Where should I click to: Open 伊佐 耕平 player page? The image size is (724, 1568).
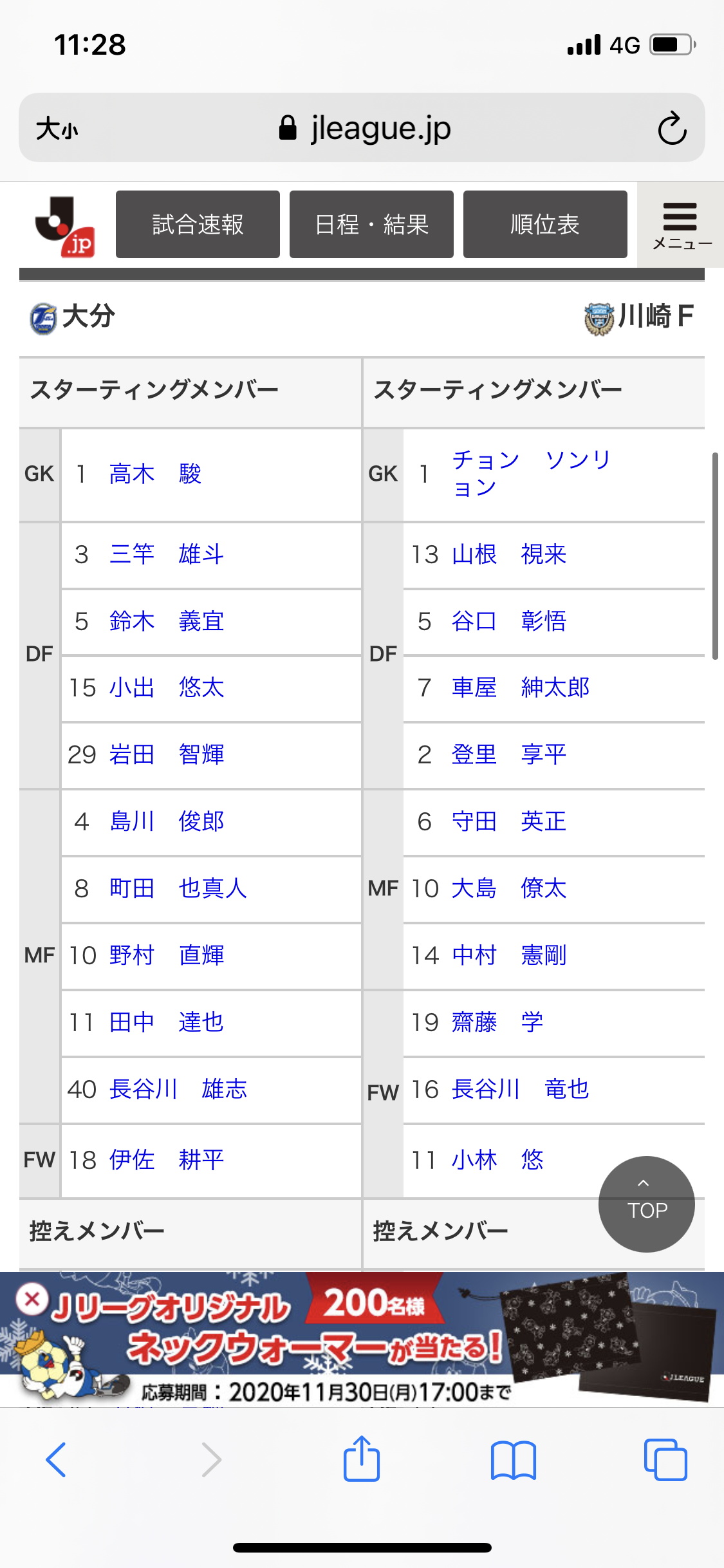[167, 1160]
